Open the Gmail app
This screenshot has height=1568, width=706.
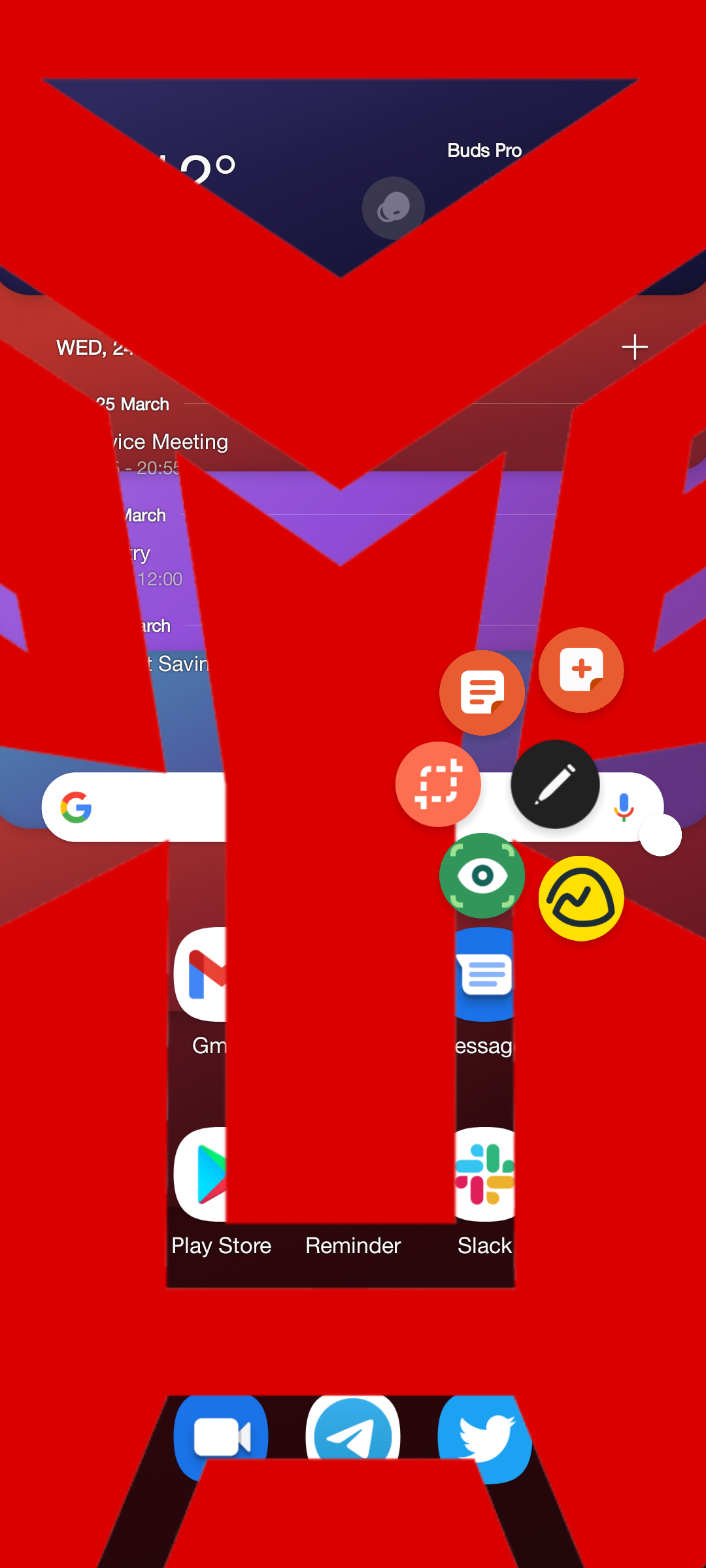point(203,975)
